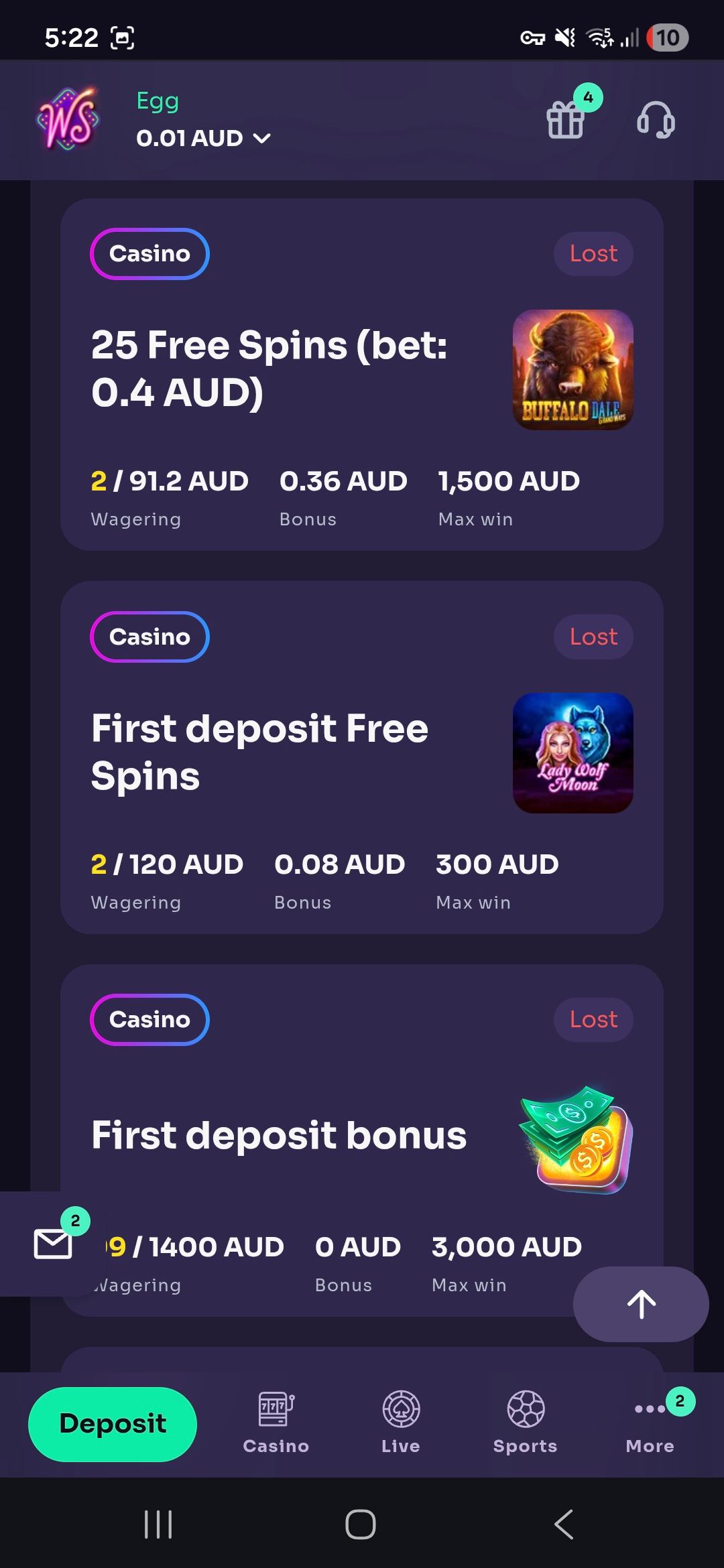
Task: Tap the up arrow to return to top
Action: click(641, 1304)
